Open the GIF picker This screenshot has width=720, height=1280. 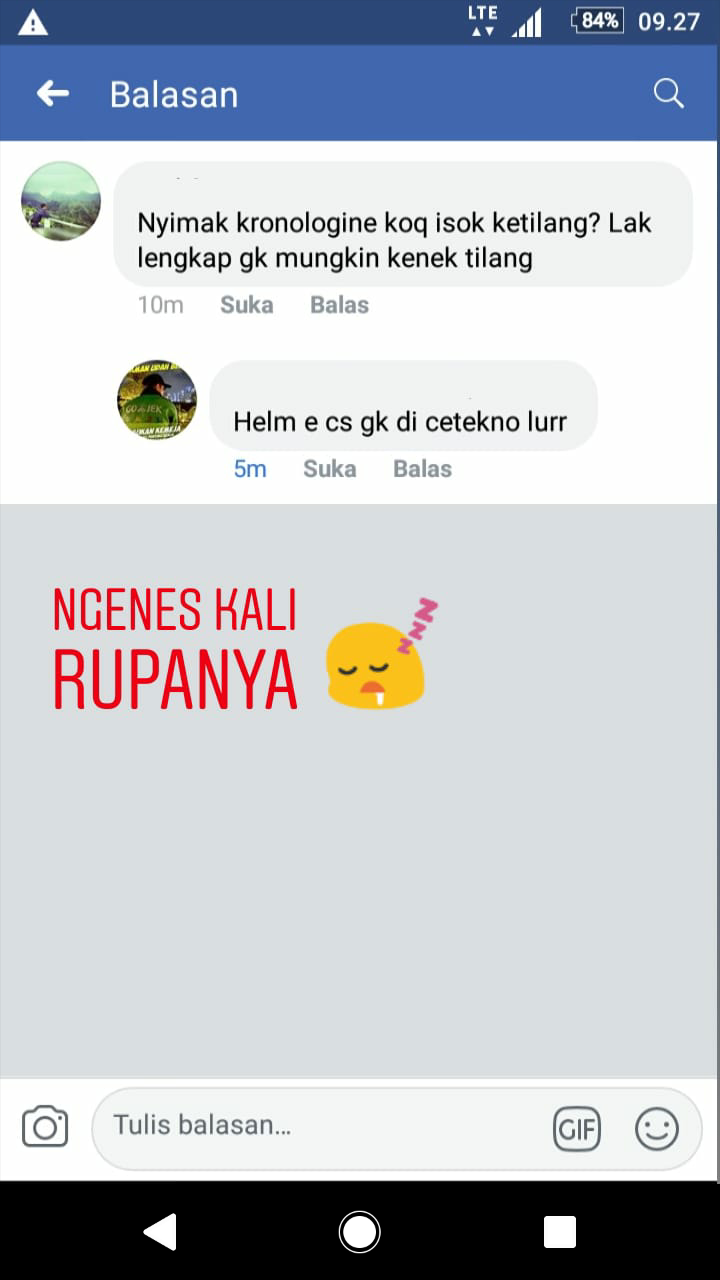pos(577,1130)
